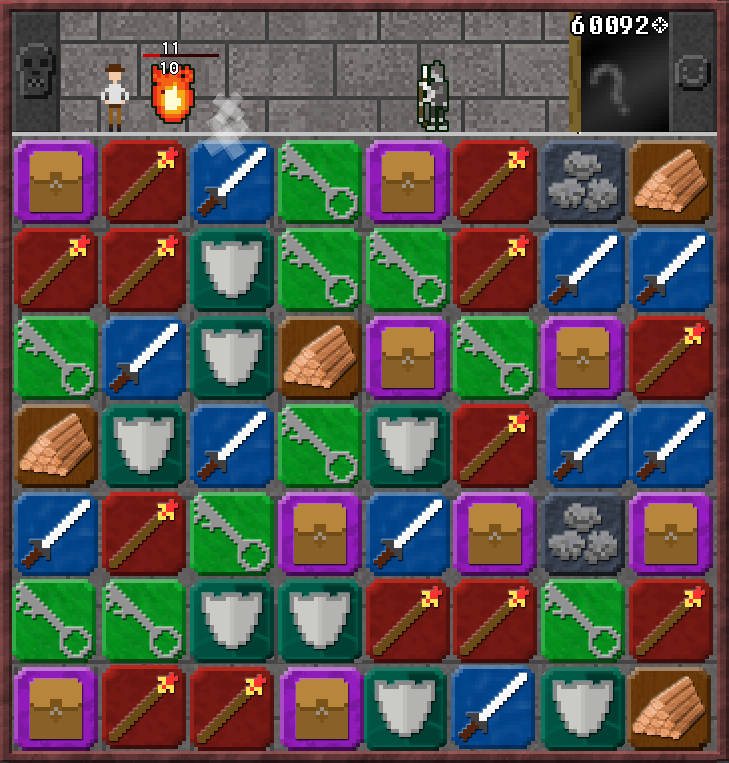Tap the stone face next to the score
Screen dimensions: 729x763
click(692, 71)
